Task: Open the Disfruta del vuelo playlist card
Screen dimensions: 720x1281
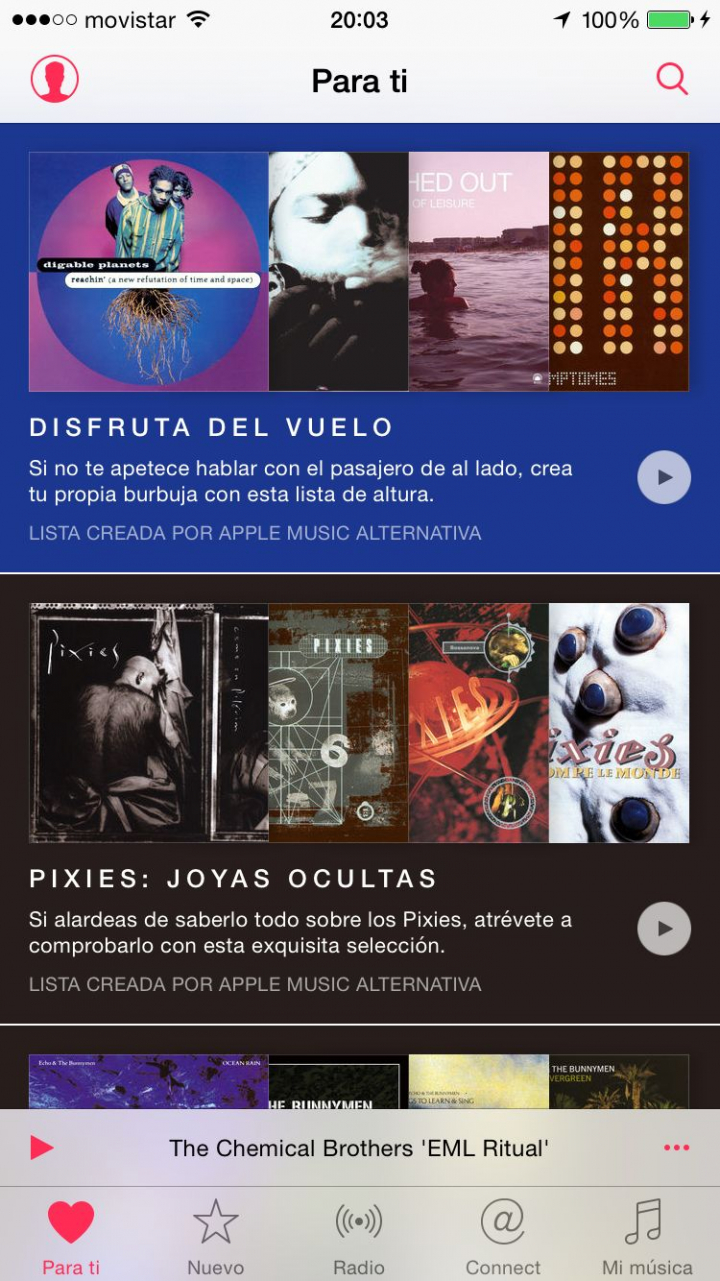Action: tap(300, 428)
